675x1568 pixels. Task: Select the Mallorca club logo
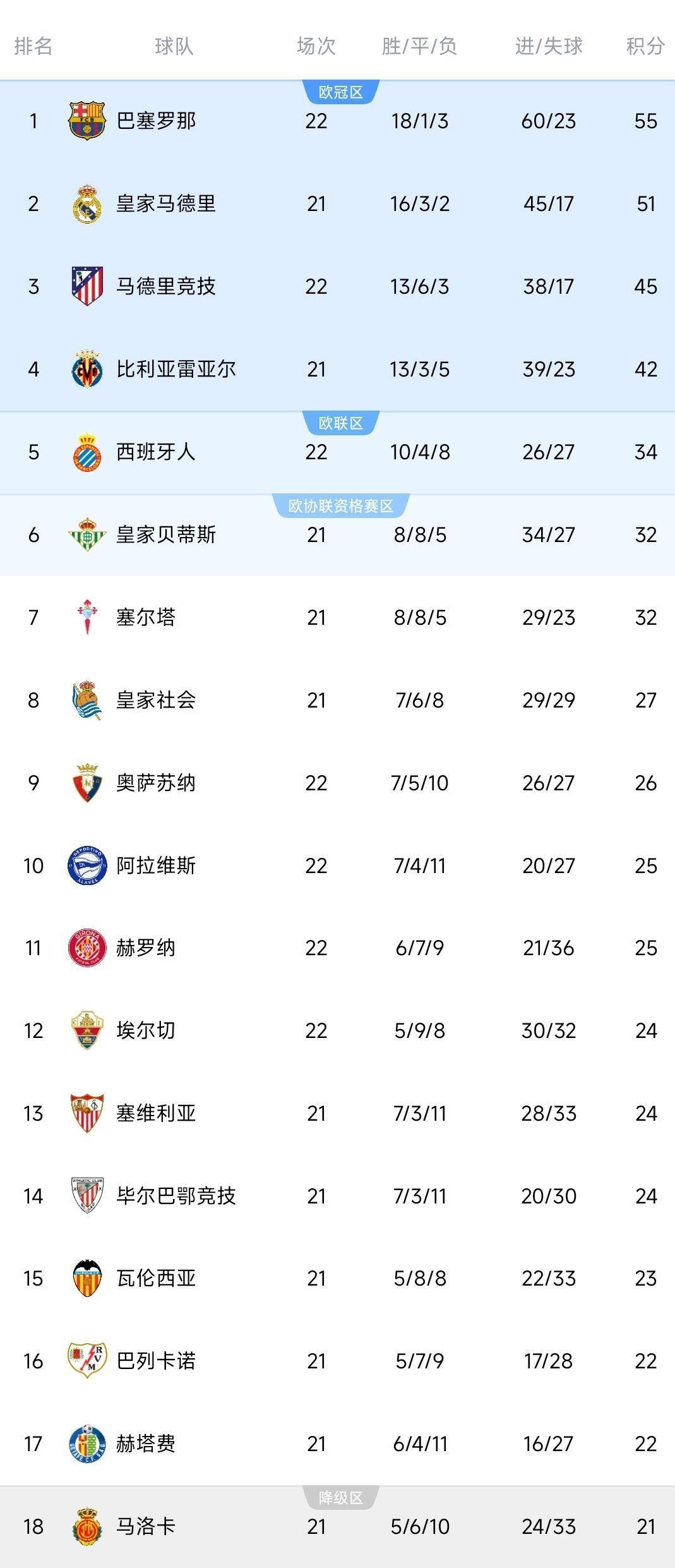click(x=88, y=1525)
